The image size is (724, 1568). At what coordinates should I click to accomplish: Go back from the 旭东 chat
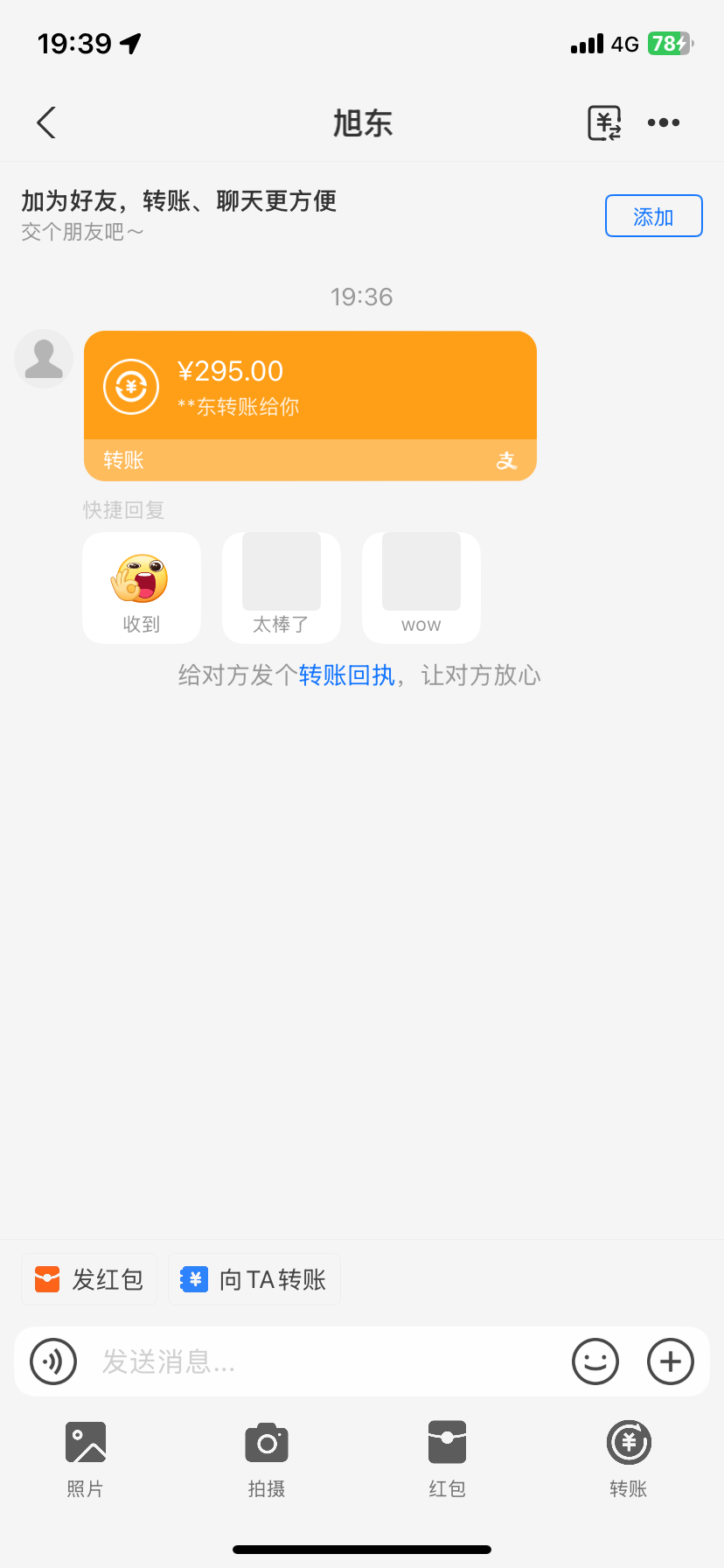pos(47,122)
